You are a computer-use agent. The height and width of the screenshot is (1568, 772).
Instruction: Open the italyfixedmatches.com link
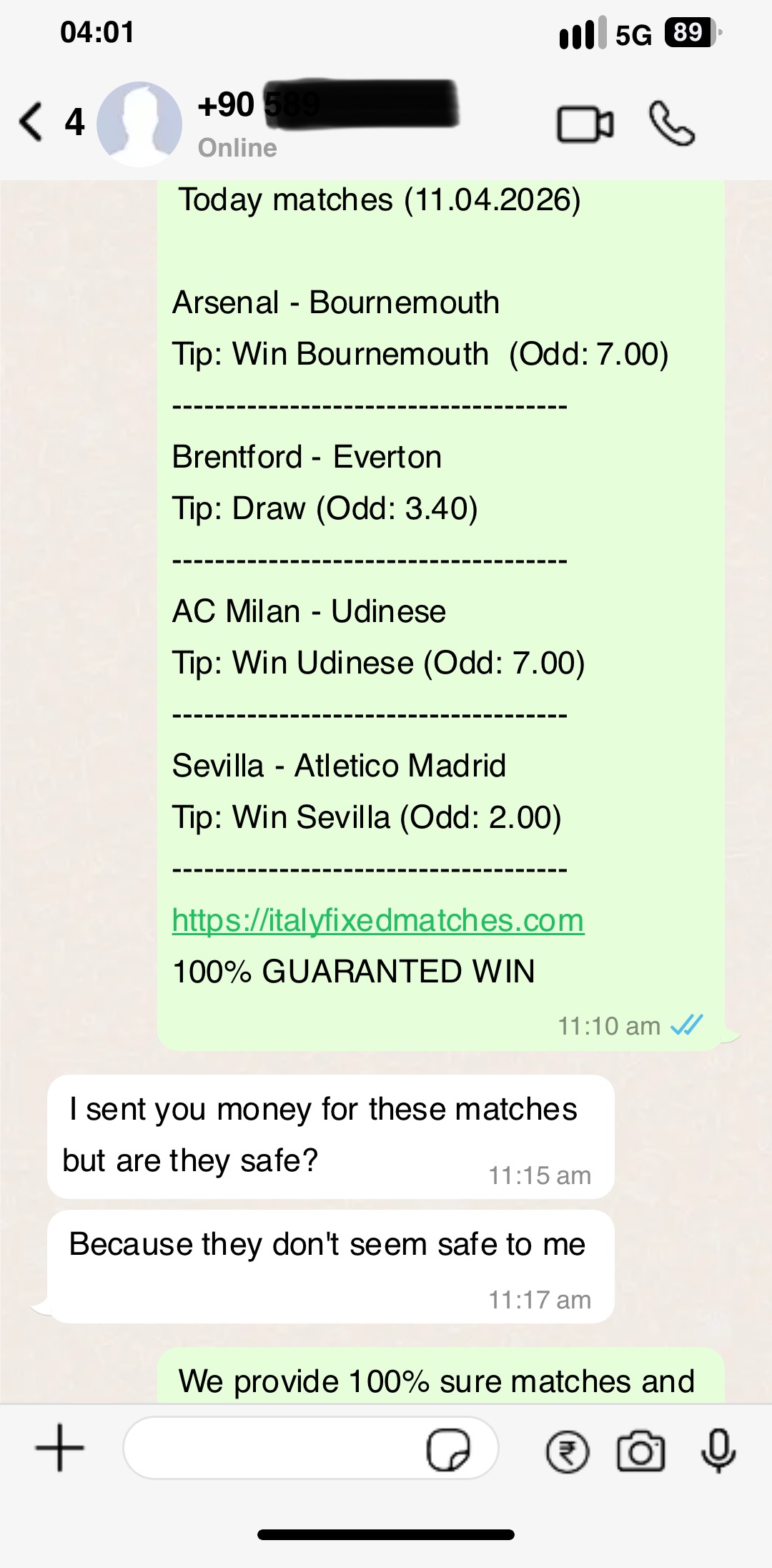(378, 920)
